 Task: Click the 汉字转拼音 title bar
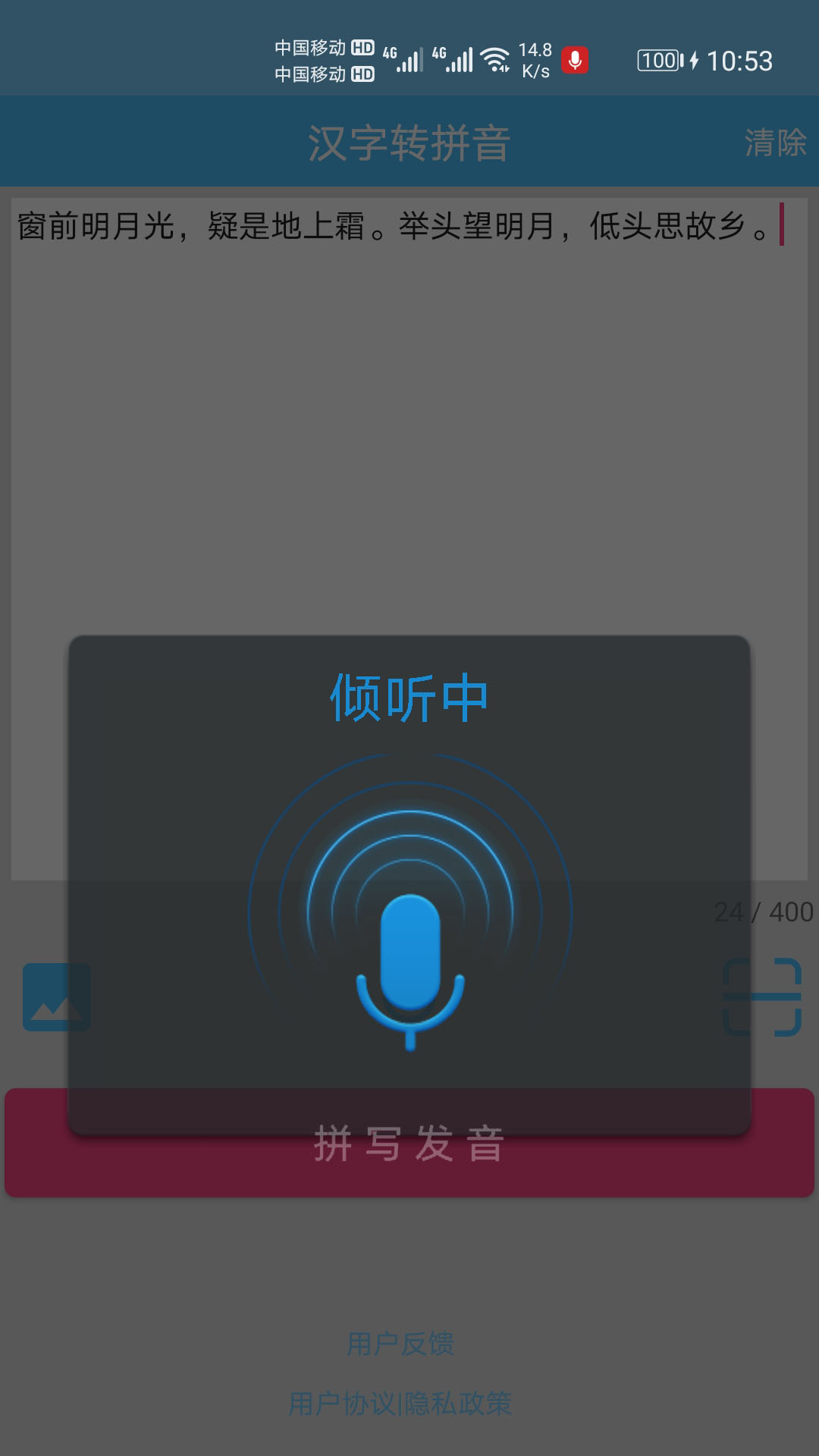click(x=409, y=140)
